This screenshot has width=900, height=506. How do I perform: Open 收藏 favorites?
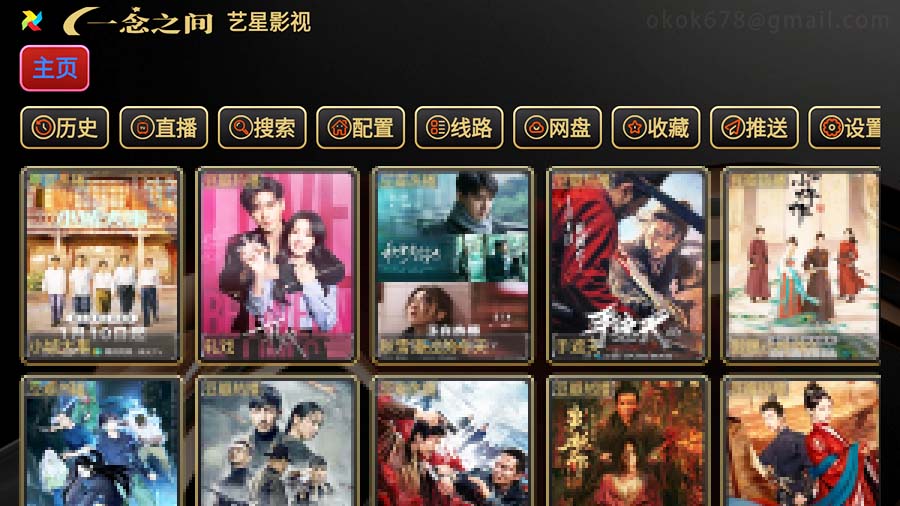pos(656,128)
